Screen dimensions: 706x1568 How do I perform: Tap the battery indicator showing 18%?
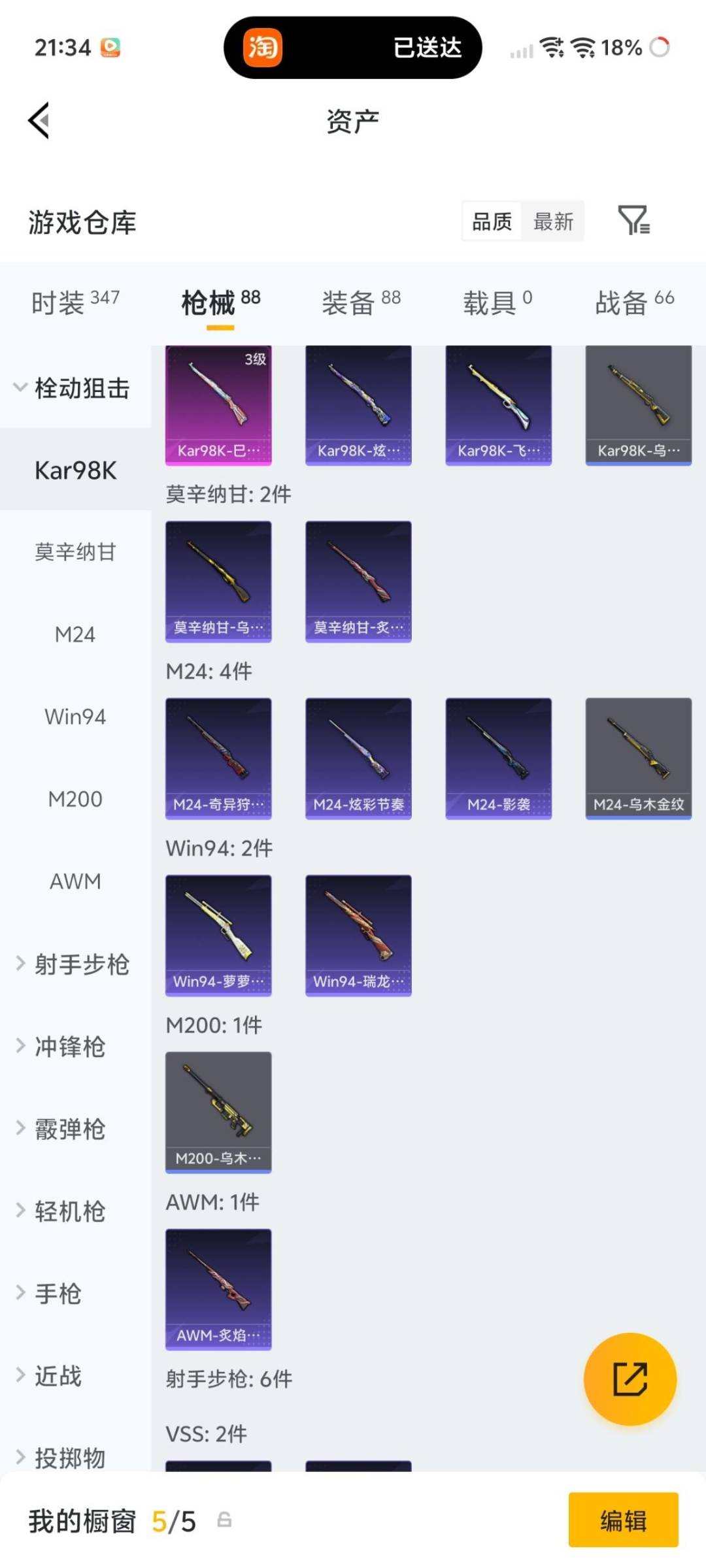pos(621,48)
